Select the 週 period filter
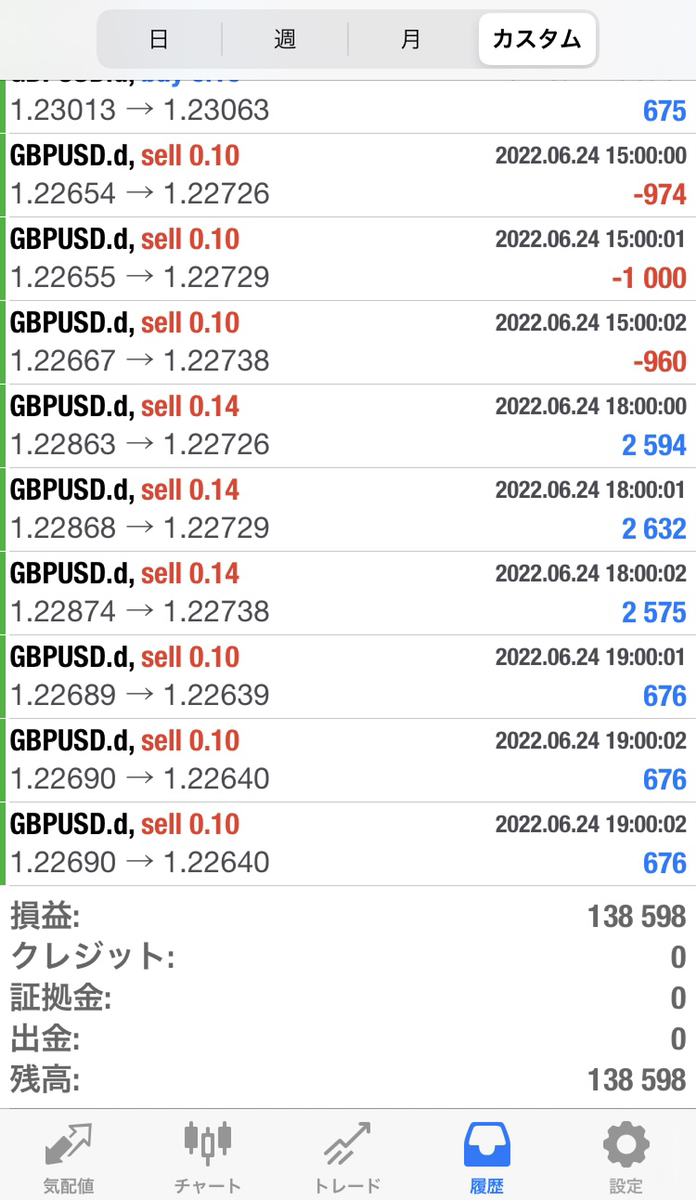The width and height of the screenshot is (696, 1200). tap(284, 39)
